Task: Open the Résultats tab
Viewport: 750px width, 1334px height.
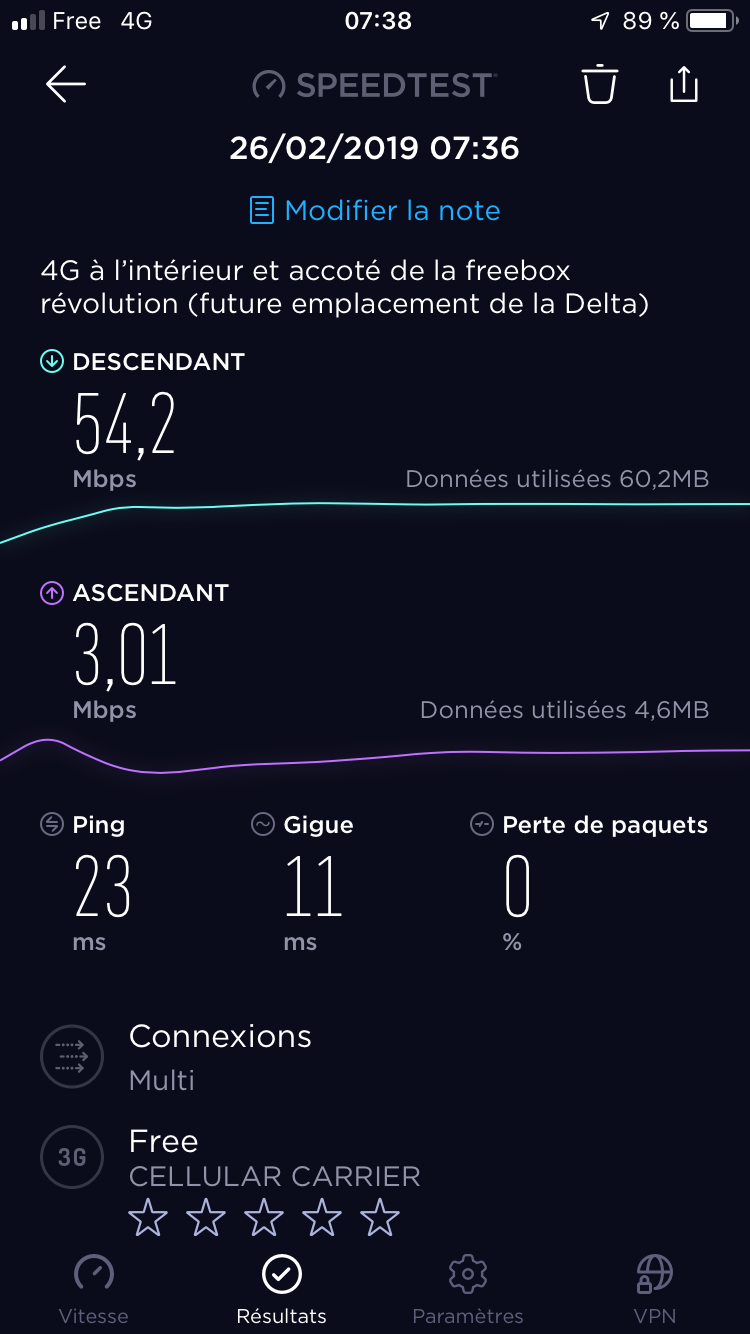Action: pyautogui.click(x=281, y=1288)
